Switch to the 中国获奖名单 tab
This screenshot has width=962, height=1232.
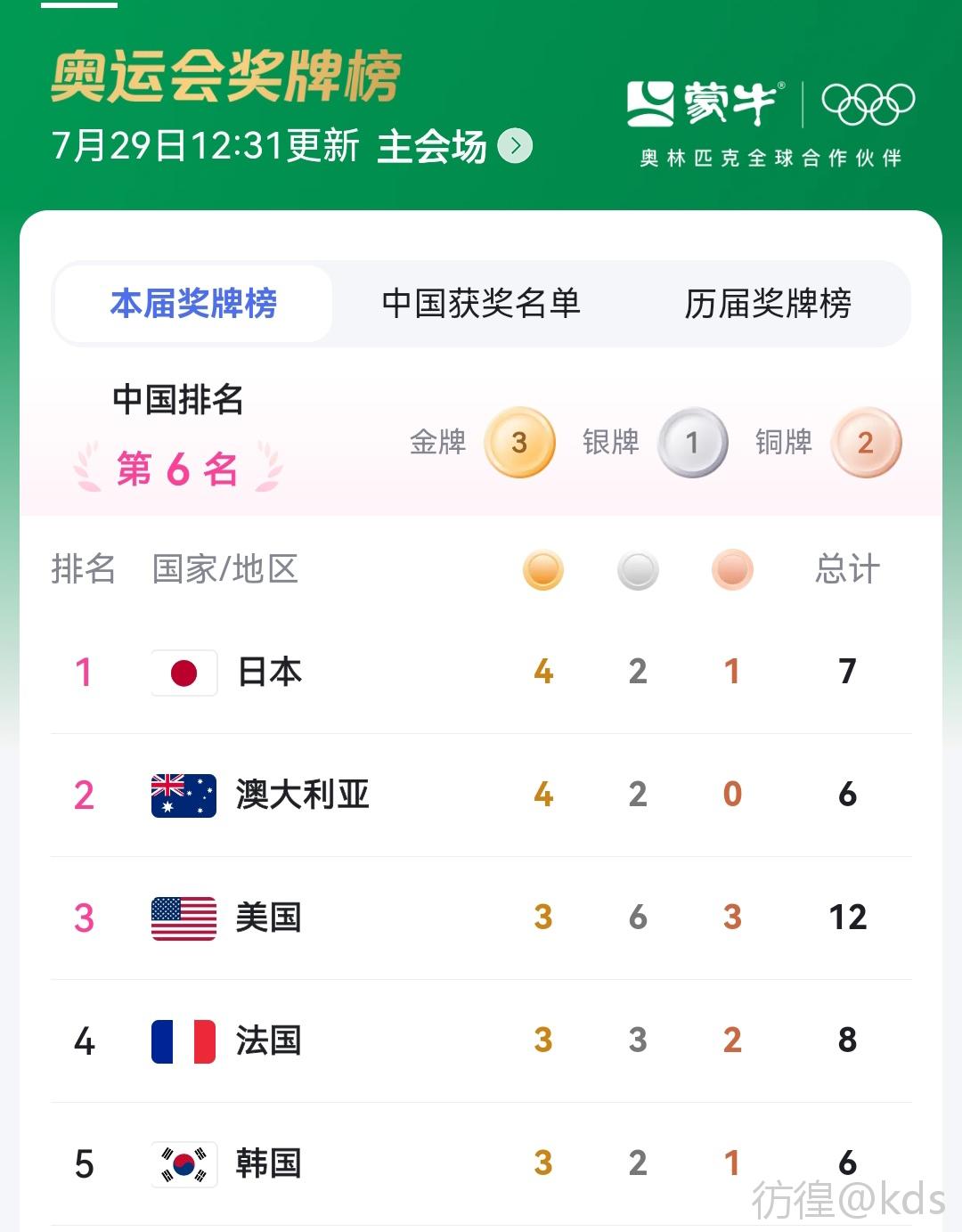coord(482,304)
